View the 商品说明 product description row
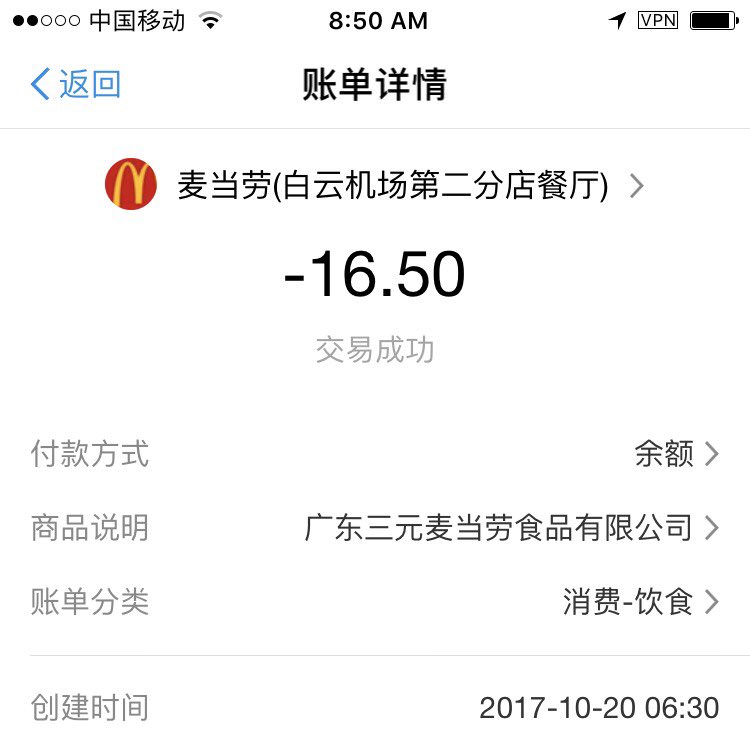The height and width of the screenshot is (744, 750). (x=375, y=528)
